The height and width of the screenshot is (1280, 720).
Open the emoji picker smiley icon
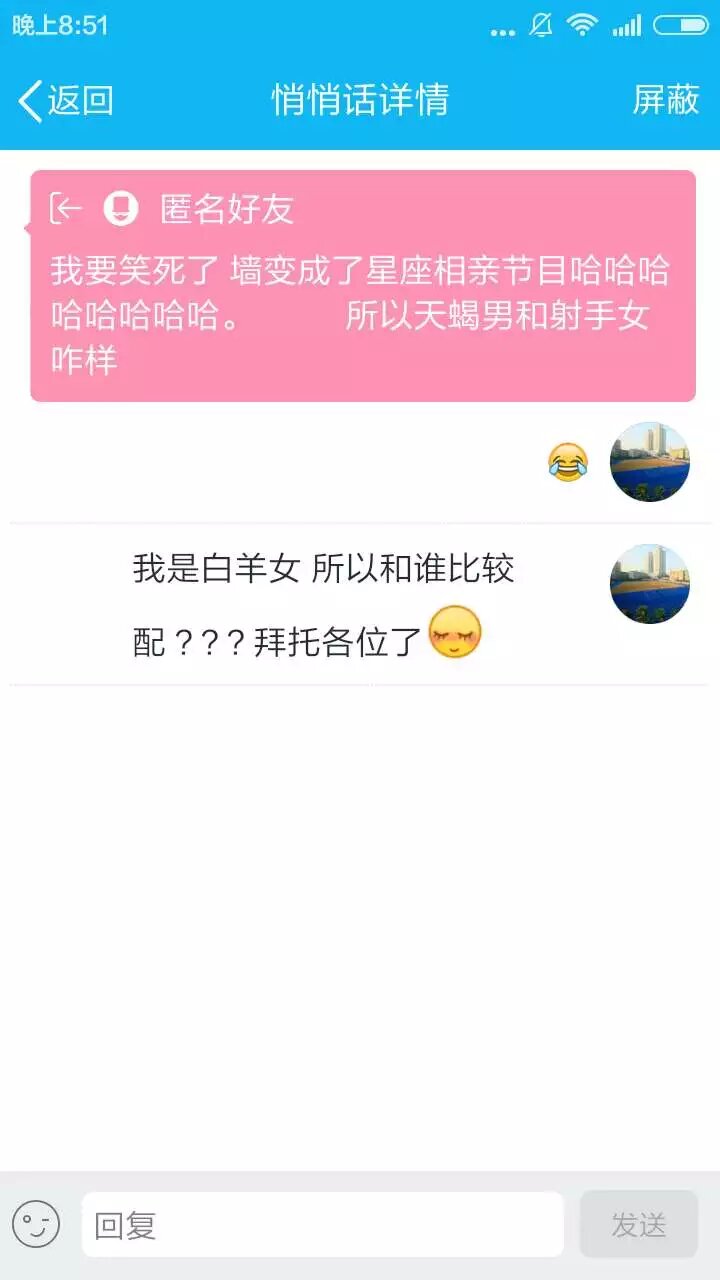click(x=36, y=1224)
